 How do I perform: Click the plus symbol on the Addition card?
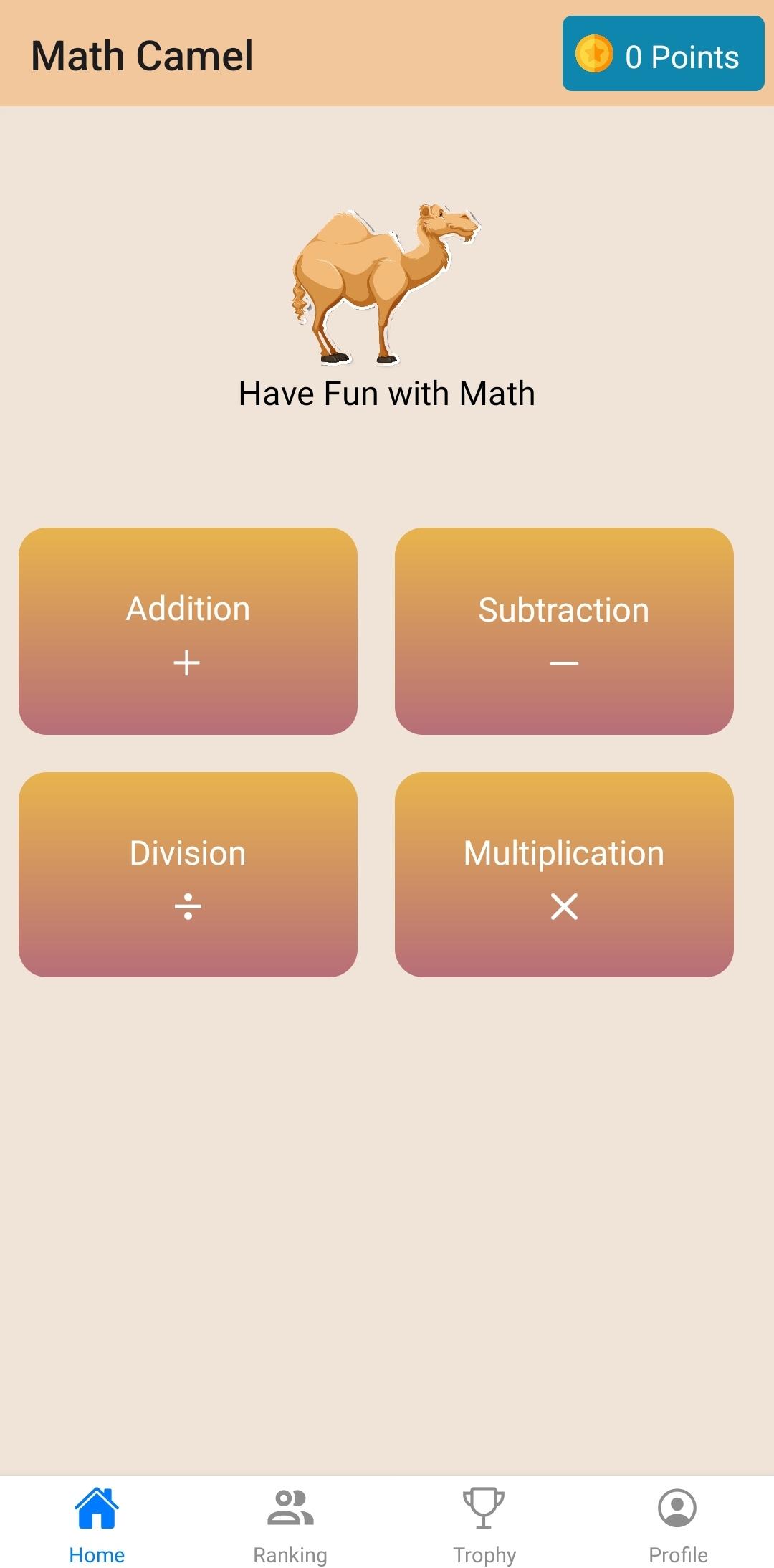coord(188,662)
